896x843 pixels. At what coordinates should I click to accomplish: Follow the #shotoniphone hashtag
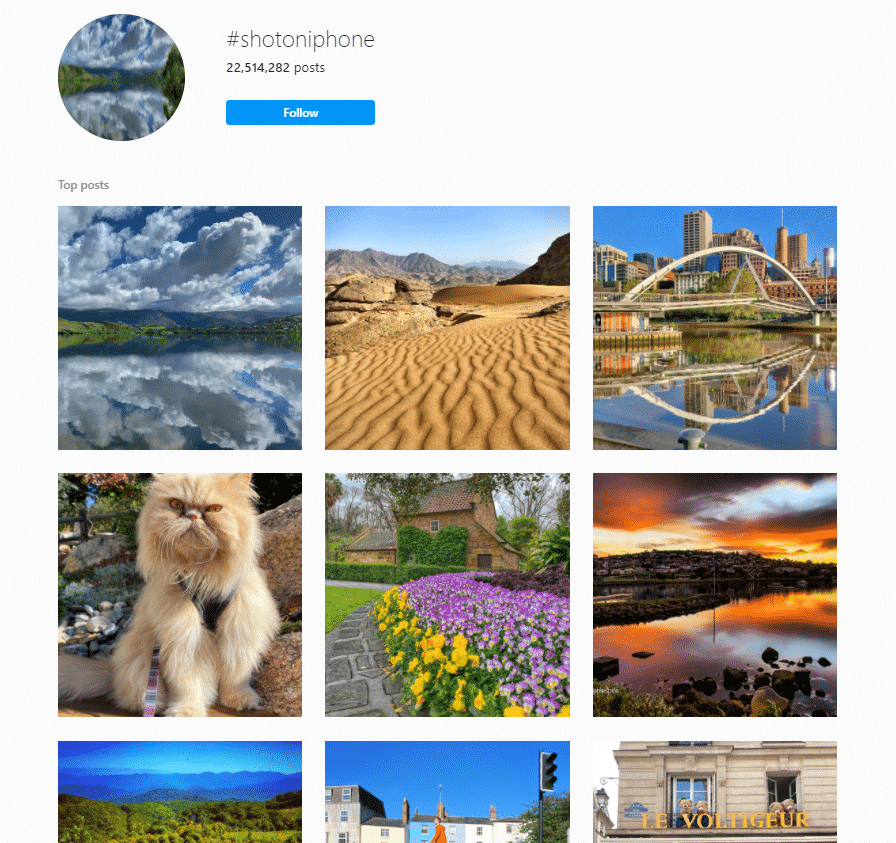(300, 113)
